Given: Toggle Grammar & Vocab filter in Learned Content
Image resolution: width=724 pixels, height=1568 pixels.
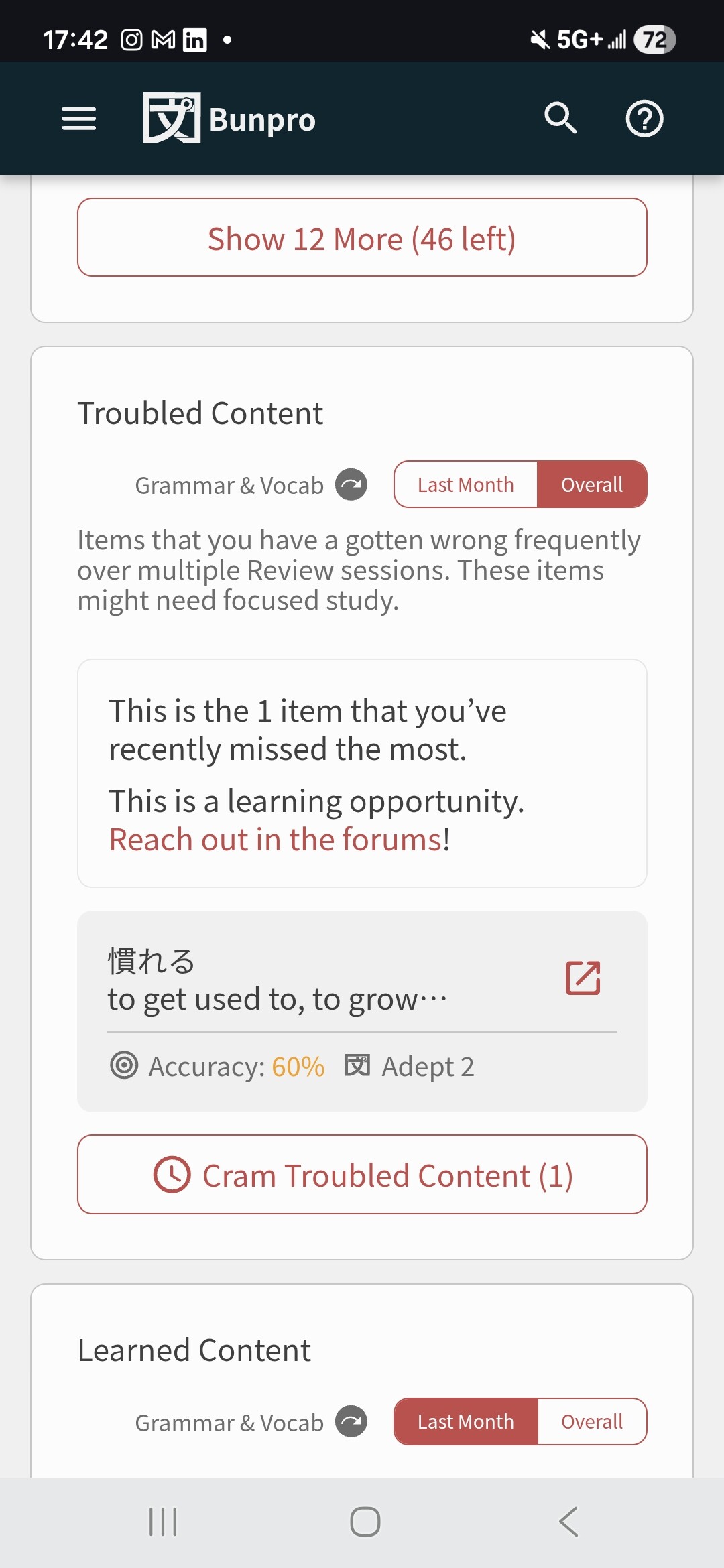Looking at the screenshot, I should [x=351, y=1421].
